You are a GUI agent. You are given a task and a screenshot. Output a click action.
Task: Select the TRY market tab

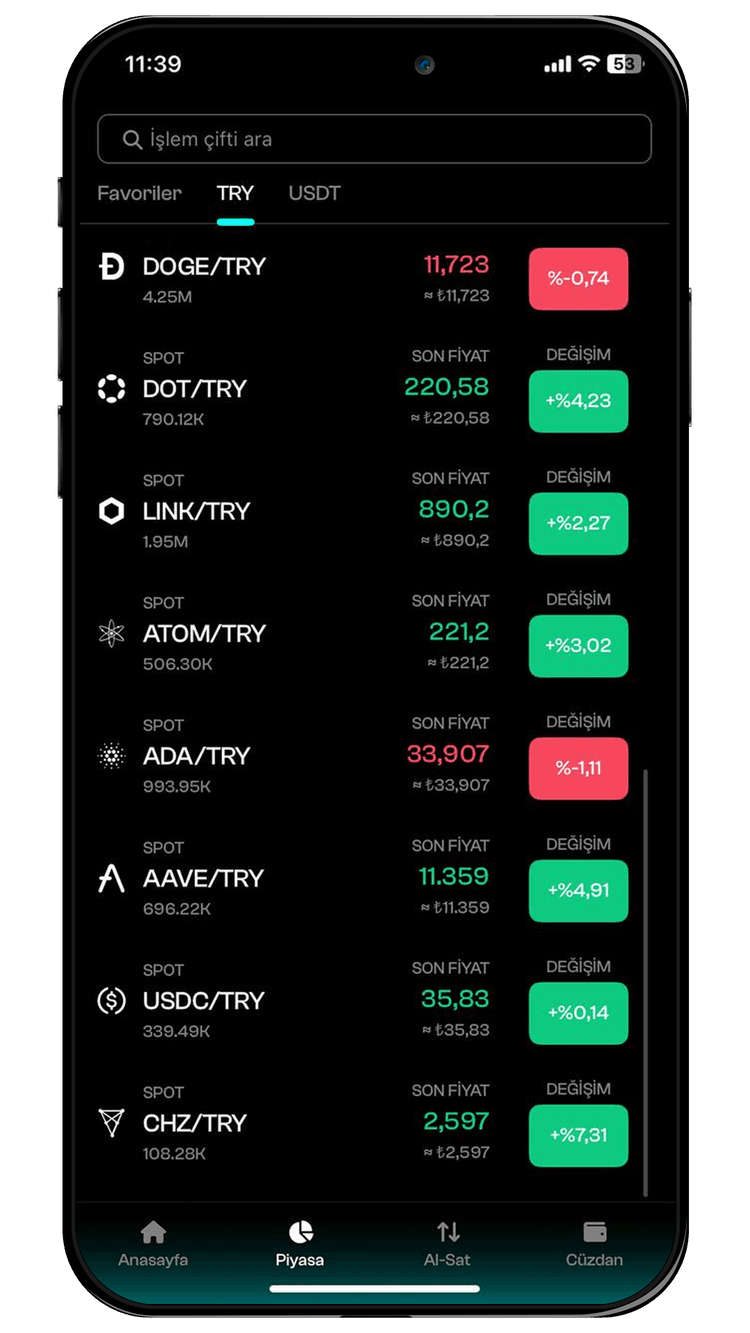(x=235, y=193)
